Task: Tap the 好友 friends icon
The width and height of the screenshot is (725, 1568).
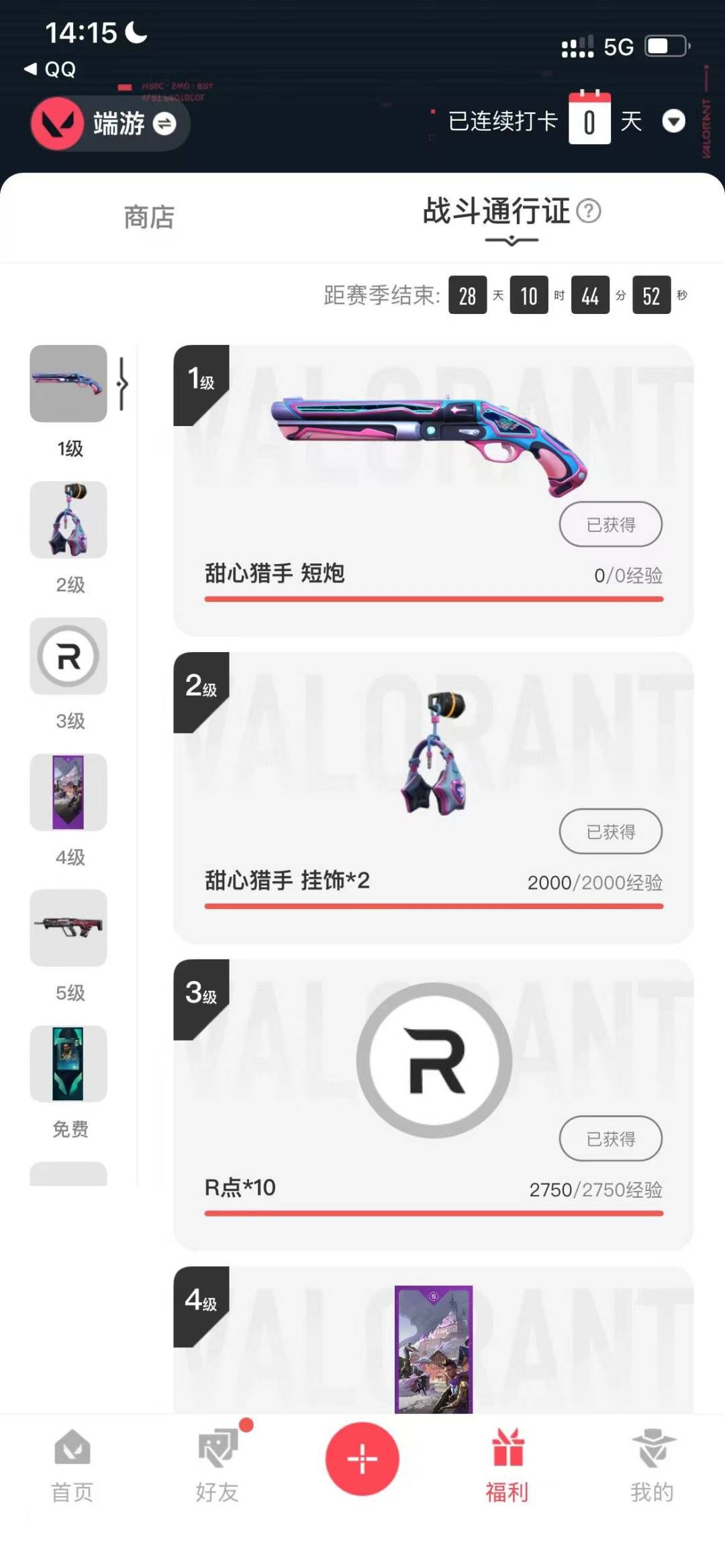Action: 217,1447
